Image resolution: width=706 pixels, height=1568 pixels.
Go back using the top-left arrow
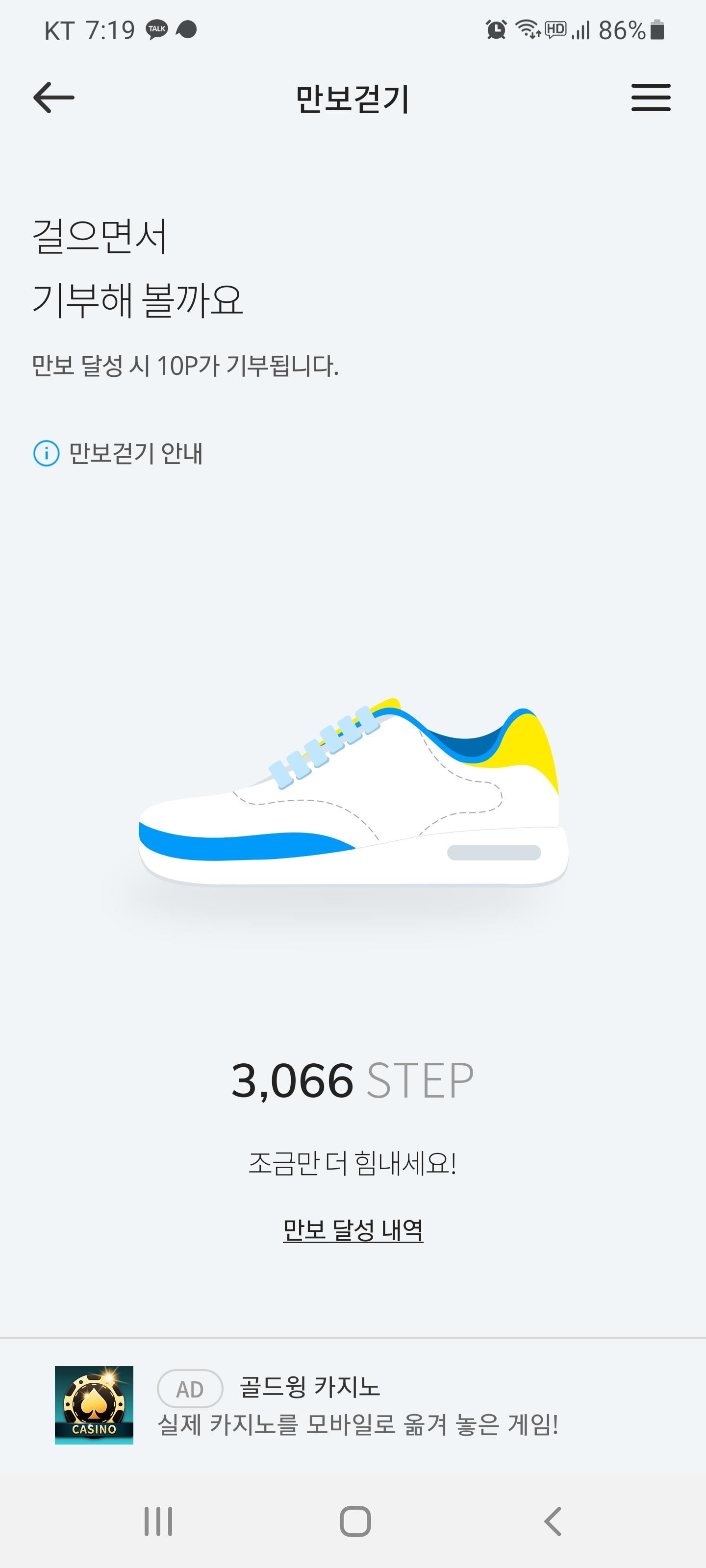click(x=53, y=98)
